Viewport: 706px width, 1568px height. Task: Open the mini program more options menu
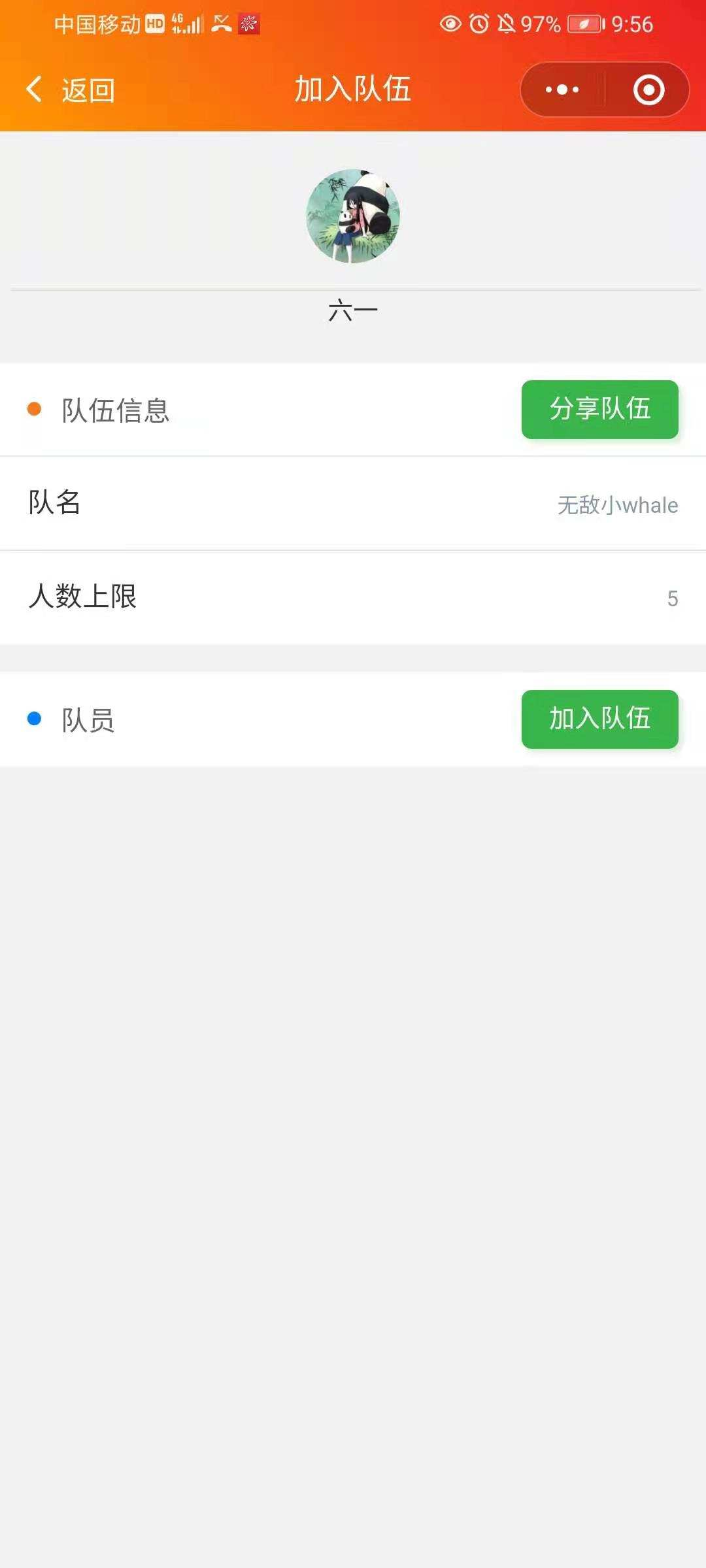[x=562, y=90]
